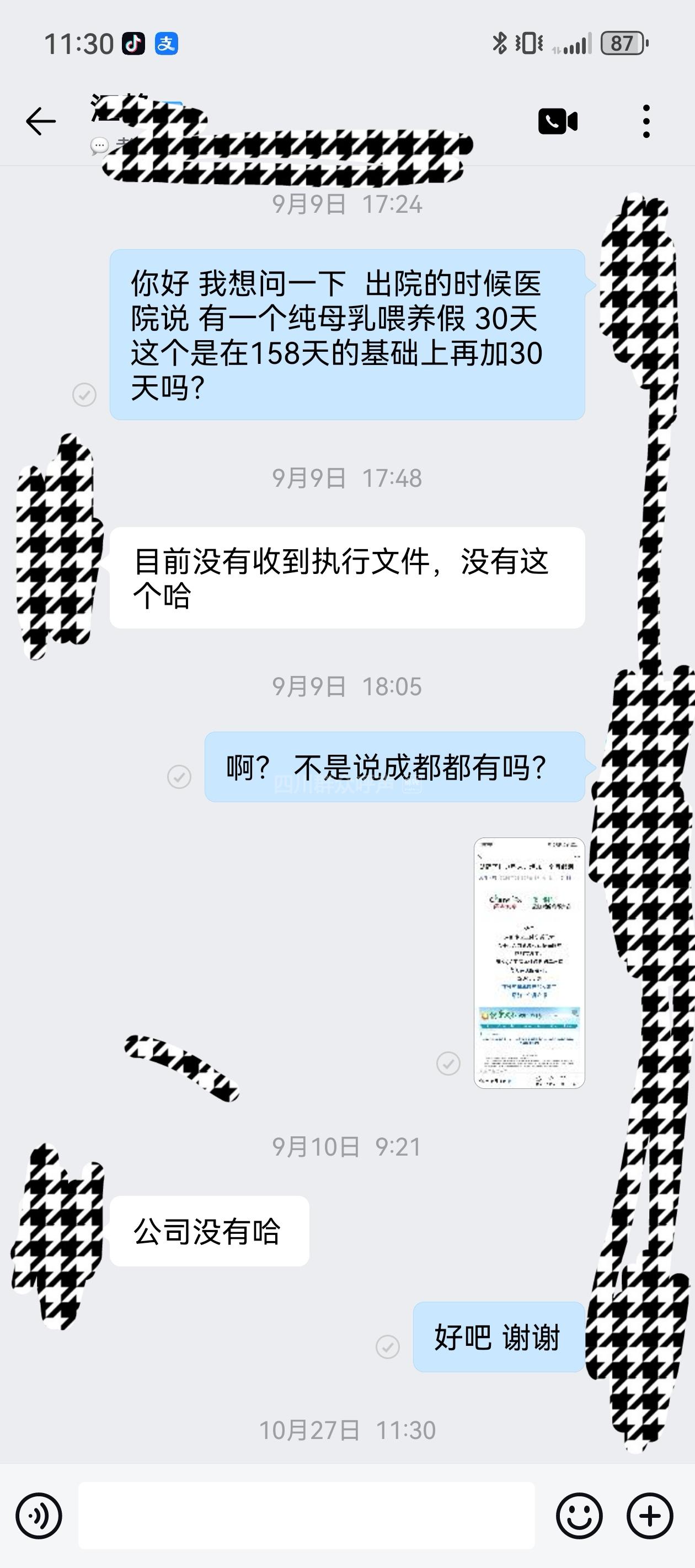Viewport: 695px width, 1568px height.
Task: Open the plus attachments panel
Action: [650, 1516]
